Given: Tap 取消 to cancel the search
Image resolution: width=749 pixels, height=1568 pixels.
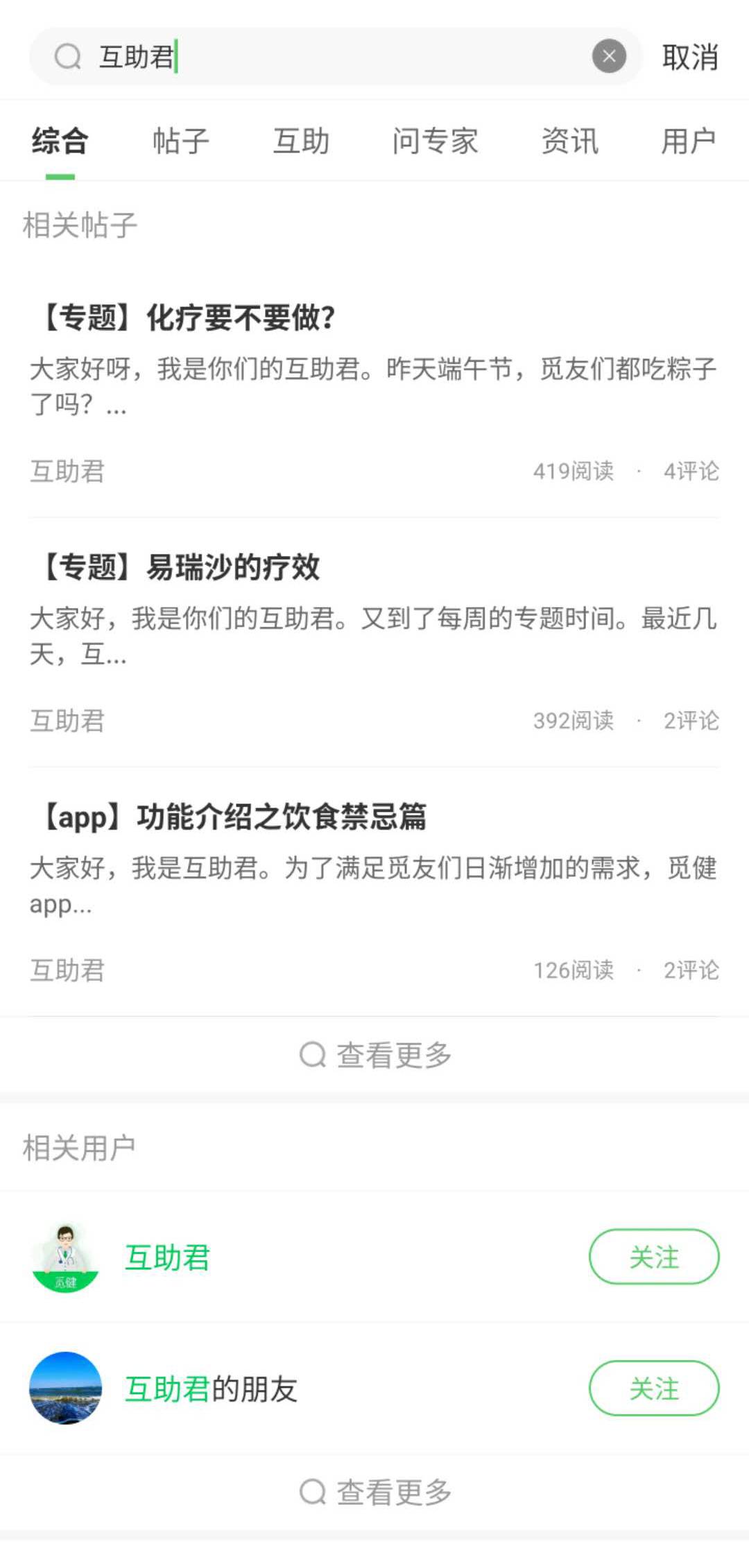Looking at the screenshot, I should (689, 57).
